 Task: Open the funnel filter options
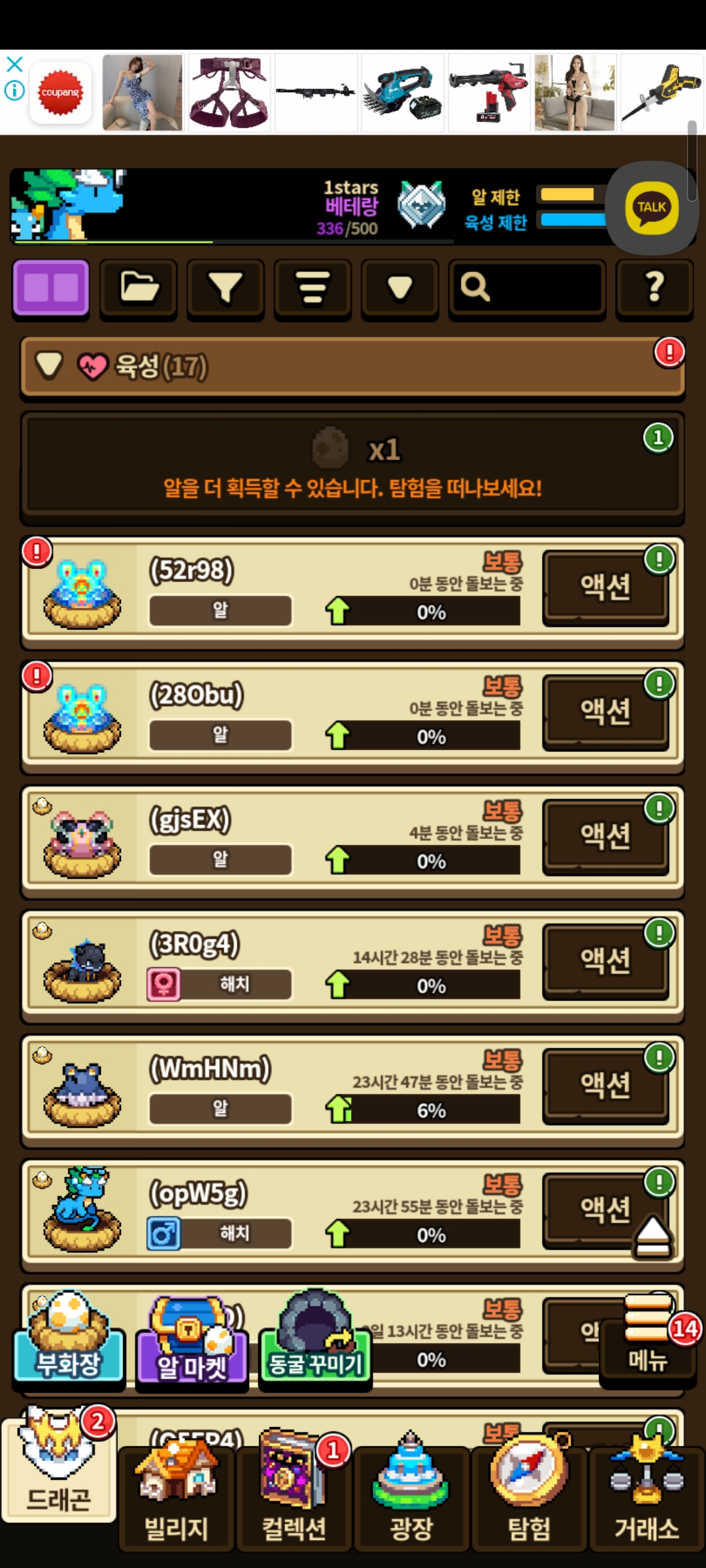(226, 288)
